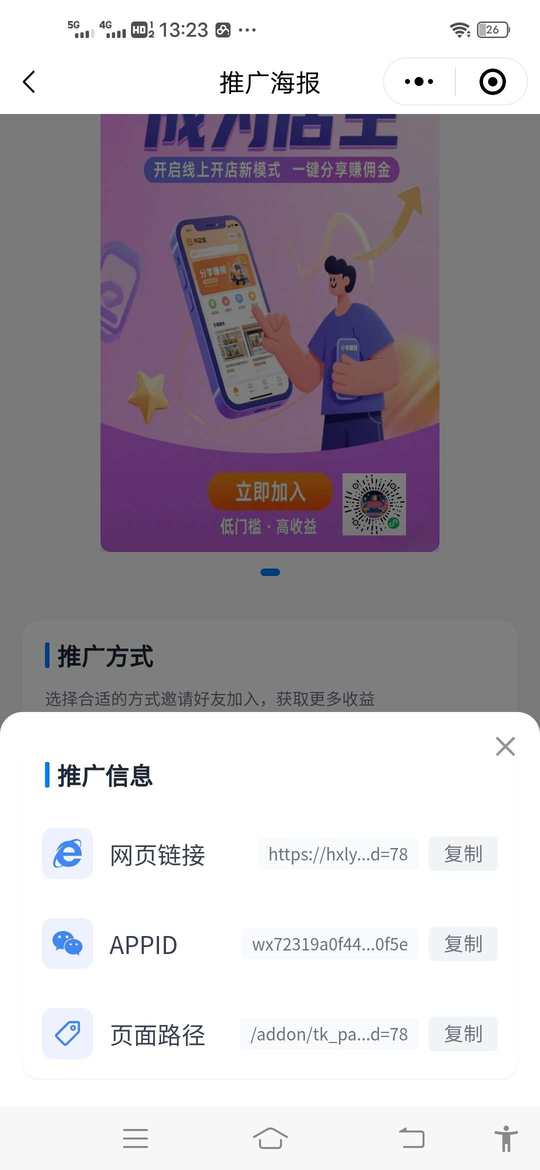Copy the APPID value
This screenshot has height=1170, width=540.
click(463, 944)
